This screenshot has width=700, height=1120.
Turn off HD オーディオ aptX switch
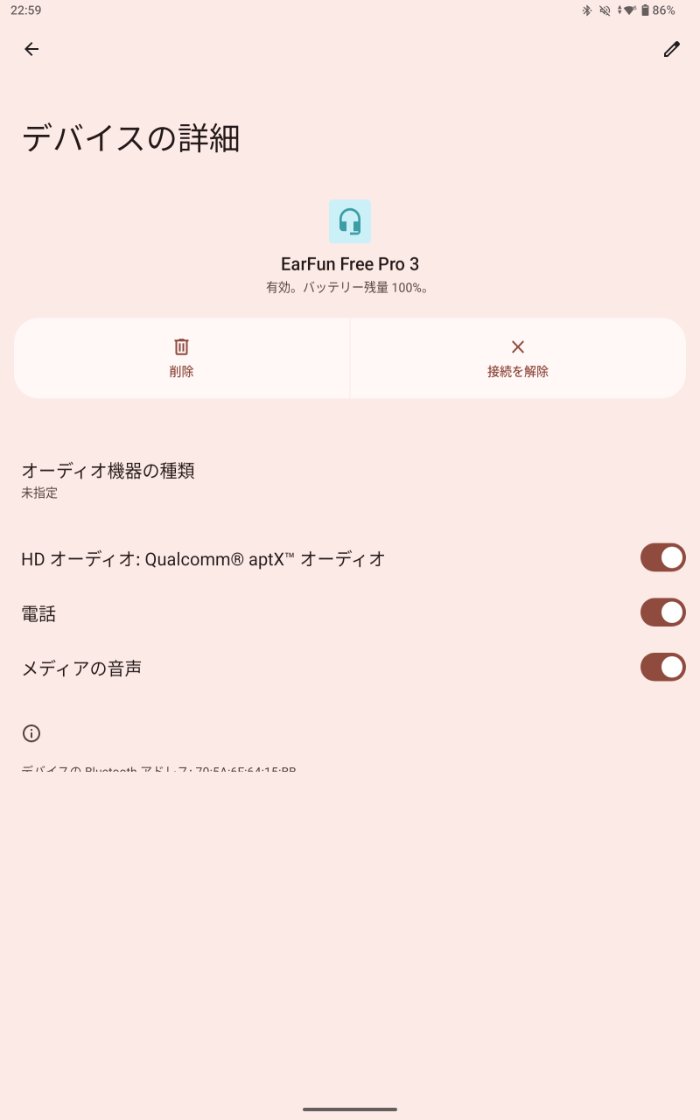[x=662, y=558]
